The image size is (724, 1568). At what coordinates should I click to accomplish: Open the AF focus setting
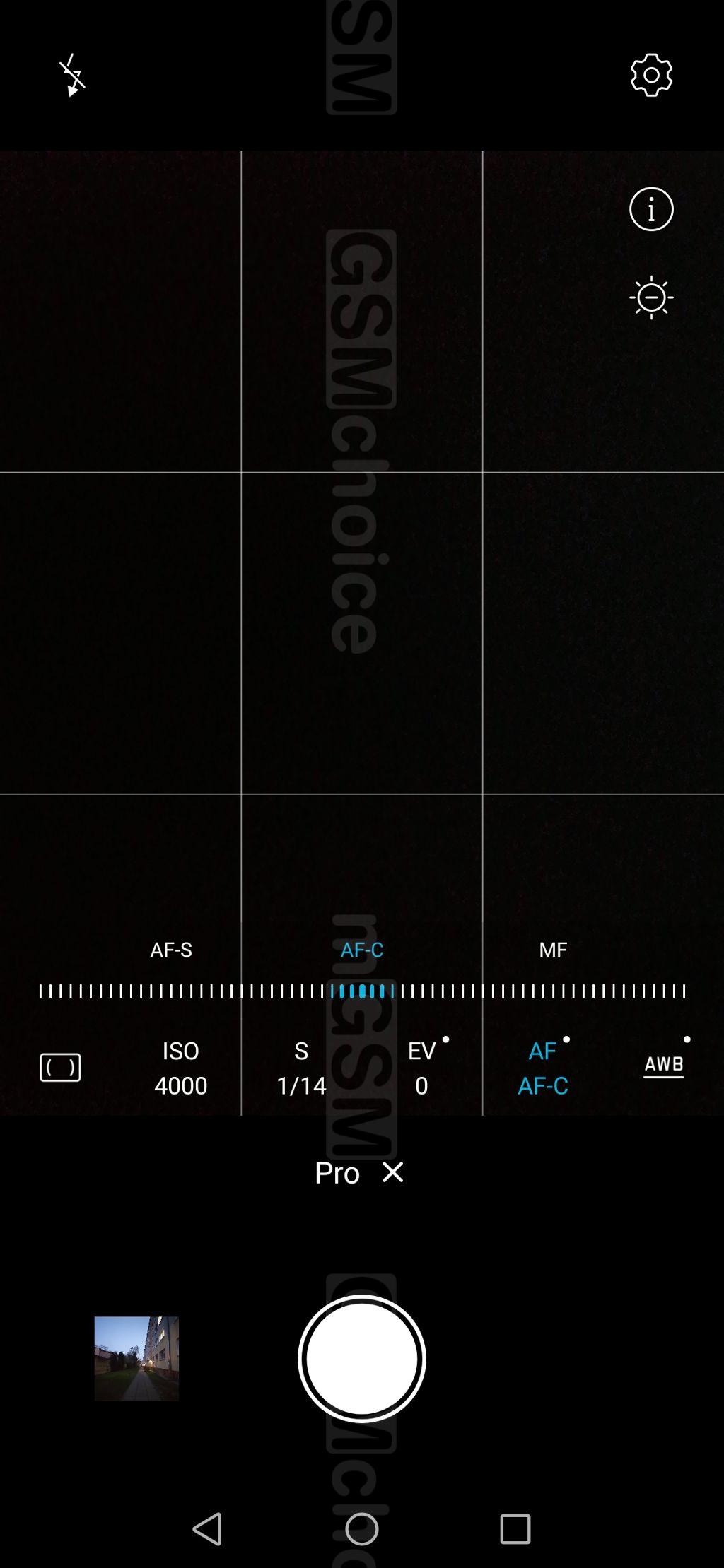pyautogui.click(x=542, y=1067)
